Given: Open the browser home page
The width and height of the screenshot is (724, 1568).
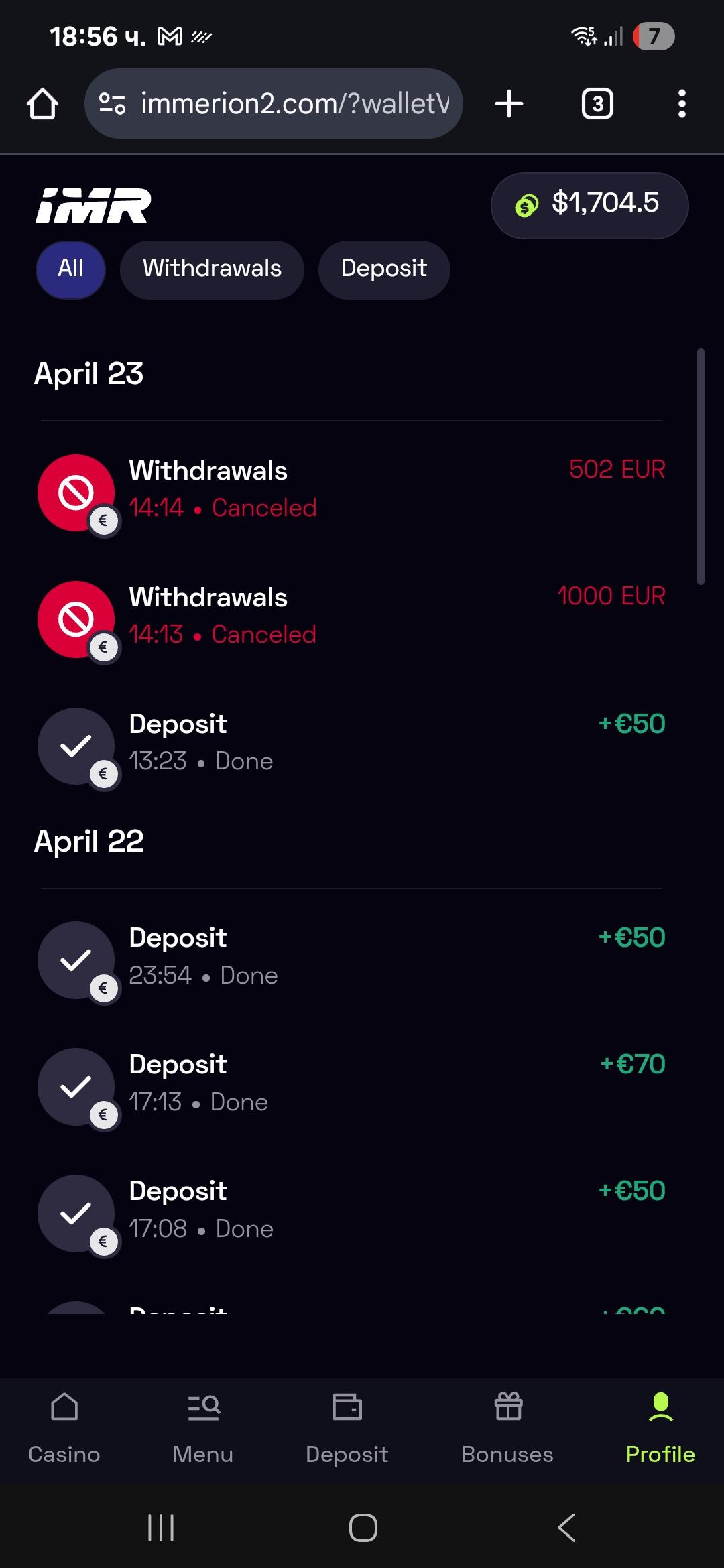Looking at the screenshot, I should point(42,104).
